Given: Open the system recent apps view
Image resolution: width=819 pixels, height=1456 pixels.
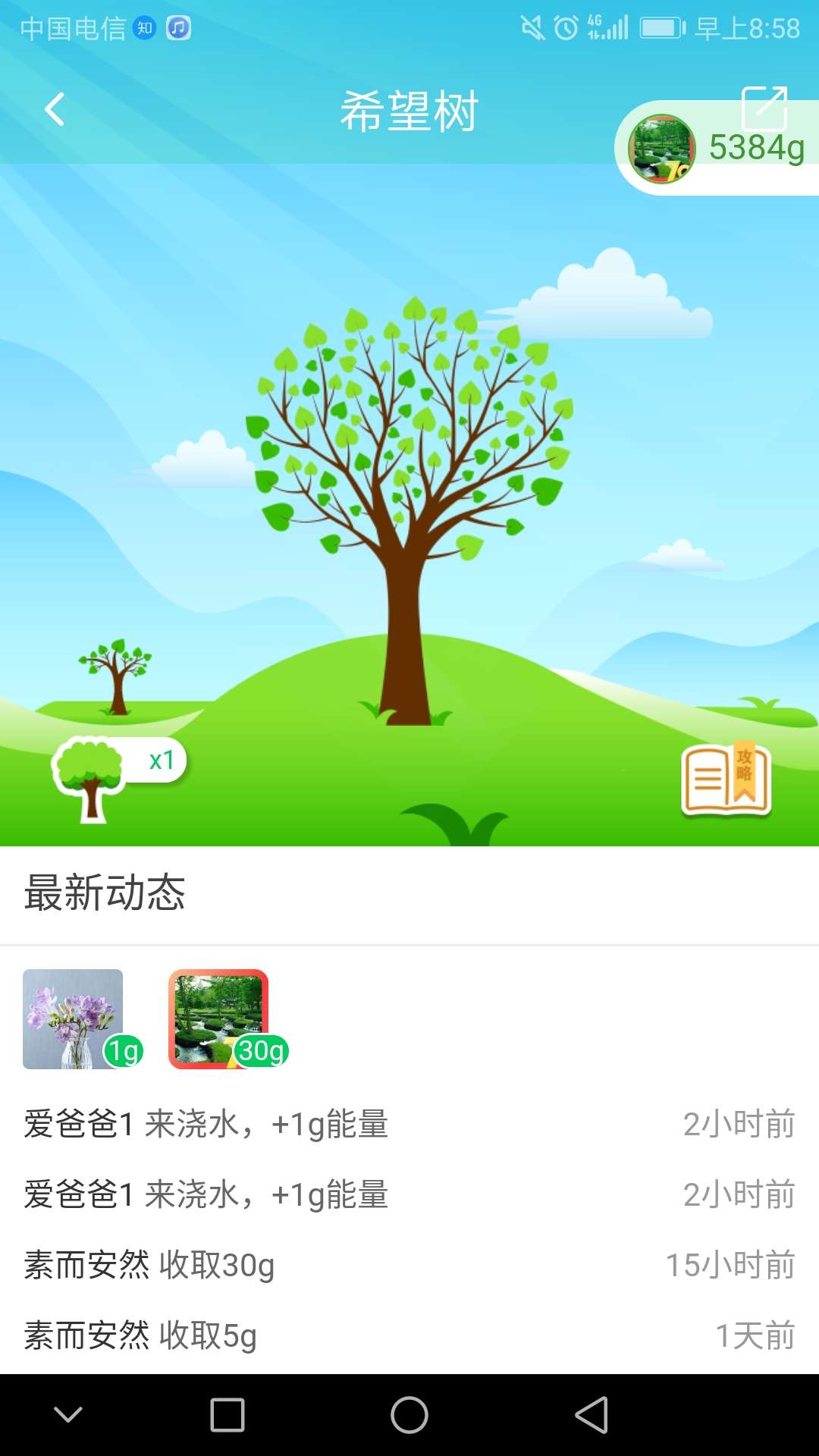Looking at the screenshot, I should pos(227,1415).
